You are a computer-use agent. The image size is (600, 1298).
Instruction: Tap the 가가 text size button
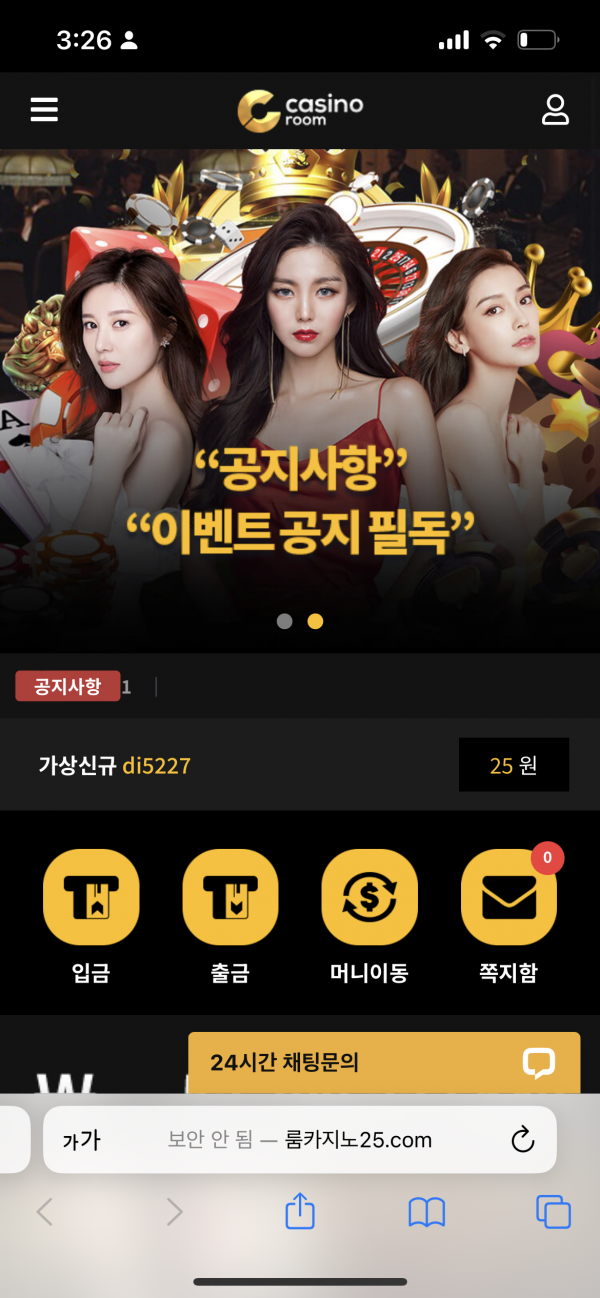(x=82, y=1140)
